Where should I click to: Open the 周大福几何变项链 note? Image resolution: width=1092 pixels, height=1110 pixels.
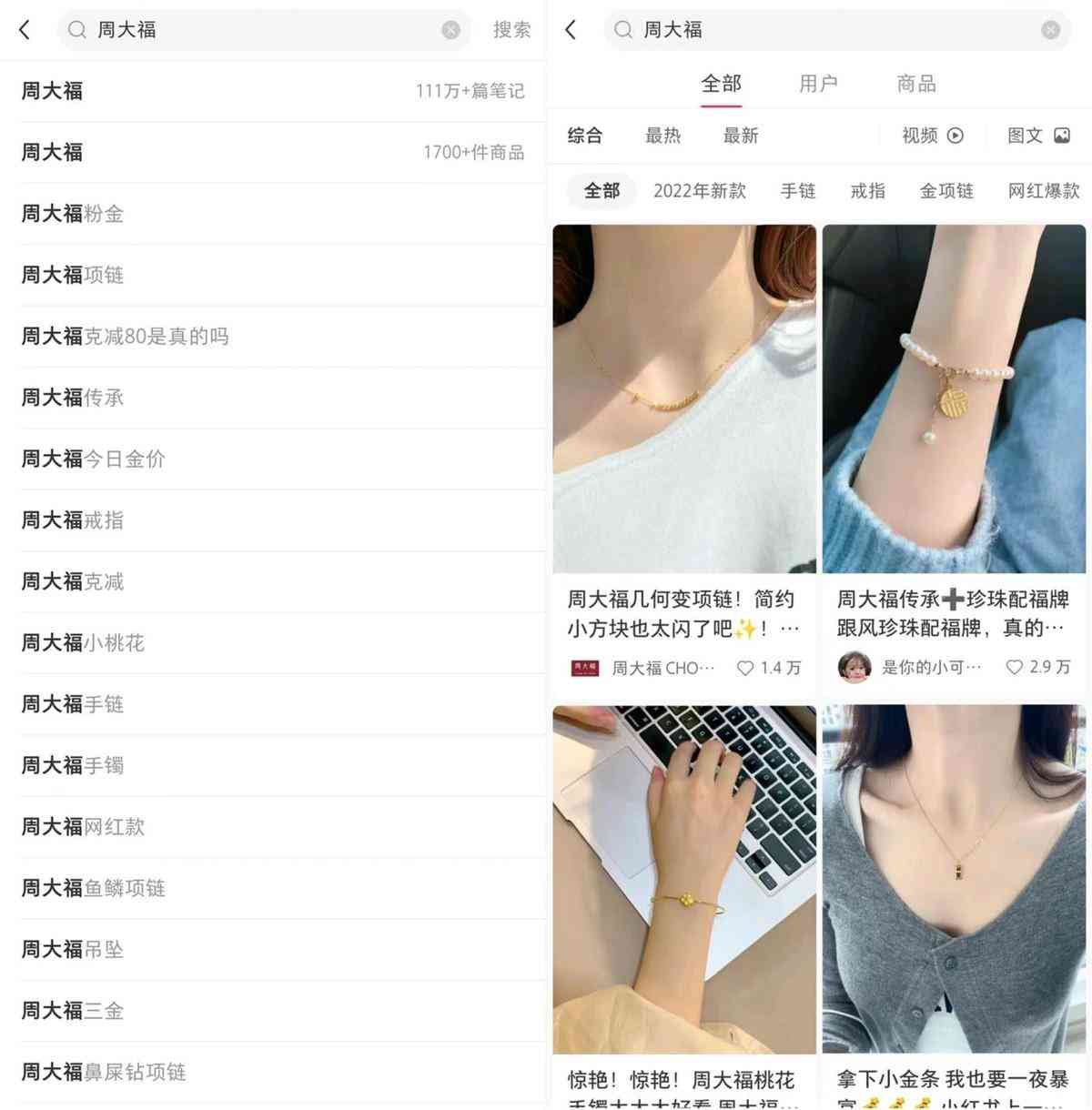pos(684,400)
